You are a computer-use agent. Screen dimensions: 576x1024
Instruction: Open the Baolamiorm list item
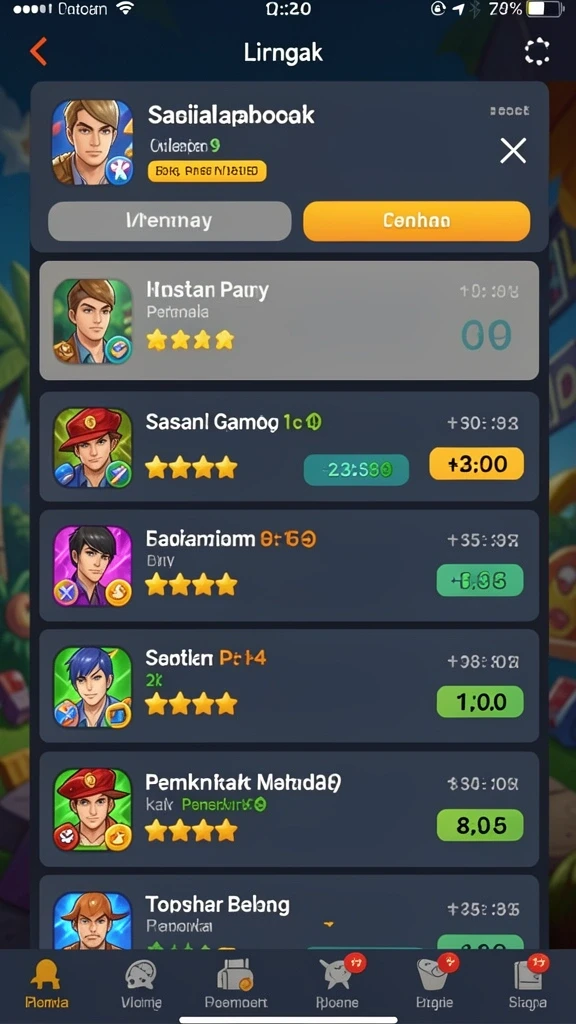pyautogui.click(x=289, y=566)
